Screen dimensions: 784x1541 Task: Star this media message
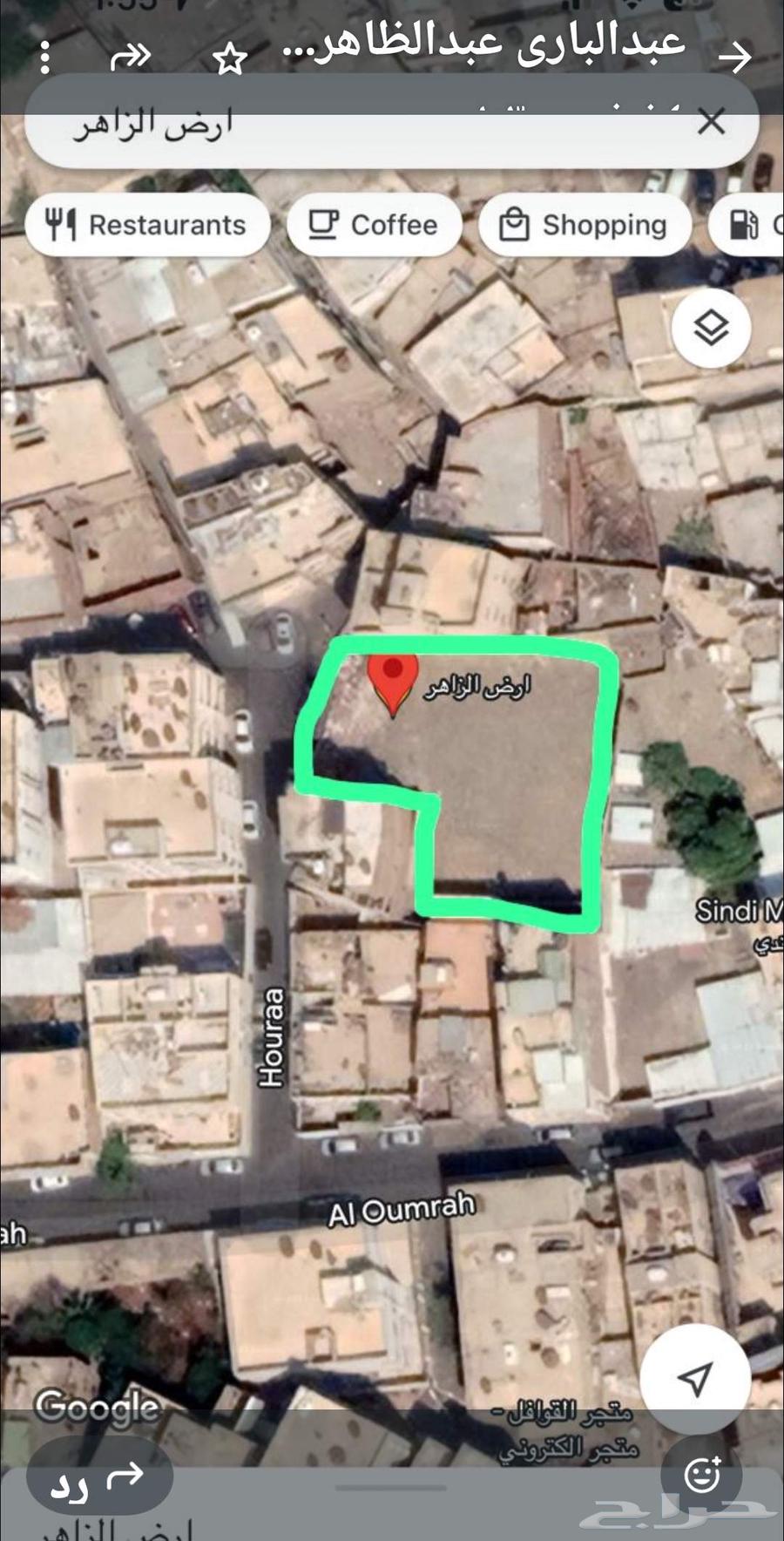pyautogui.click(x=229, y=59)
